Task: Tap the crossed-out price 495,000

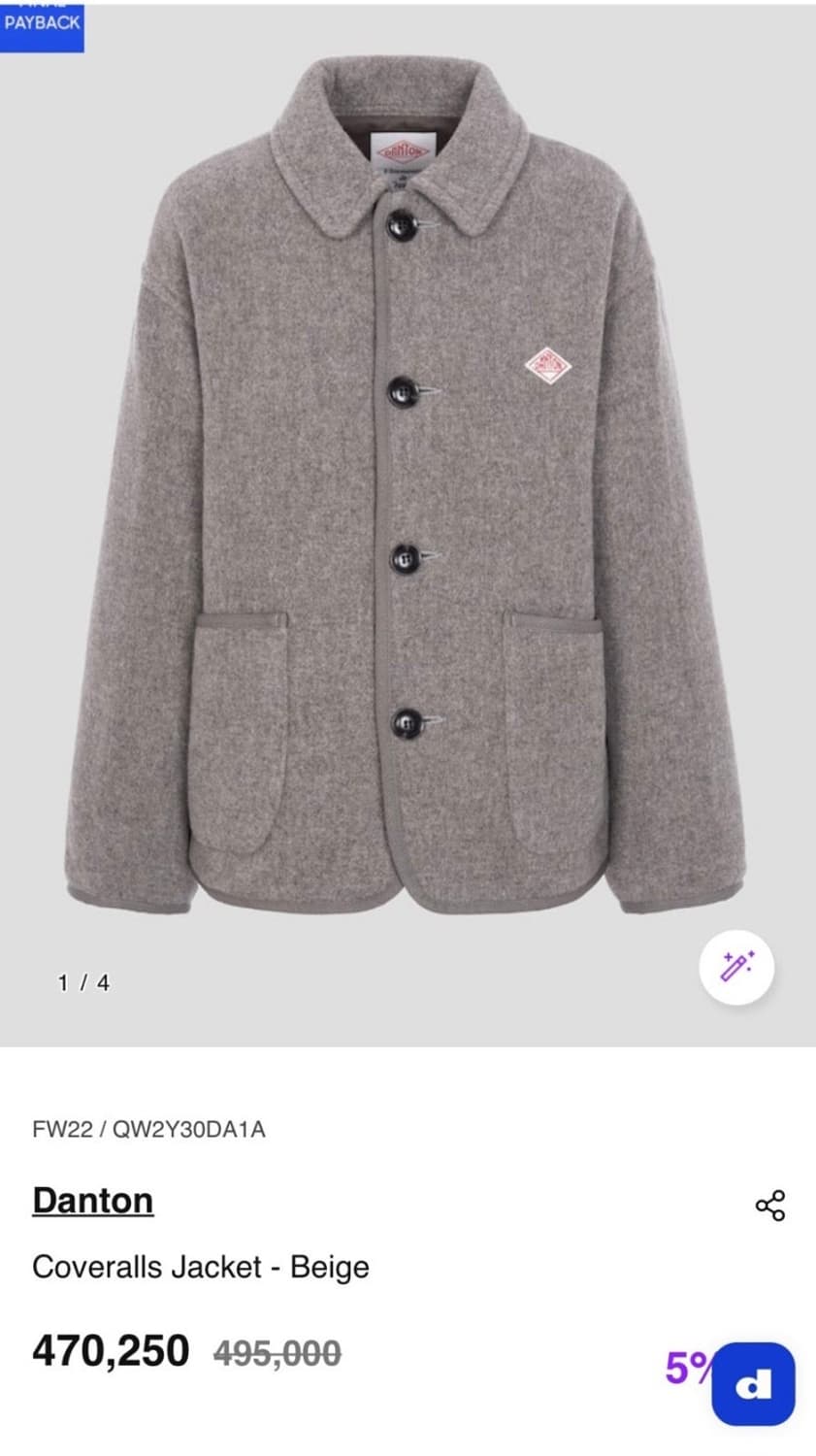Action: pos(280,1349)
